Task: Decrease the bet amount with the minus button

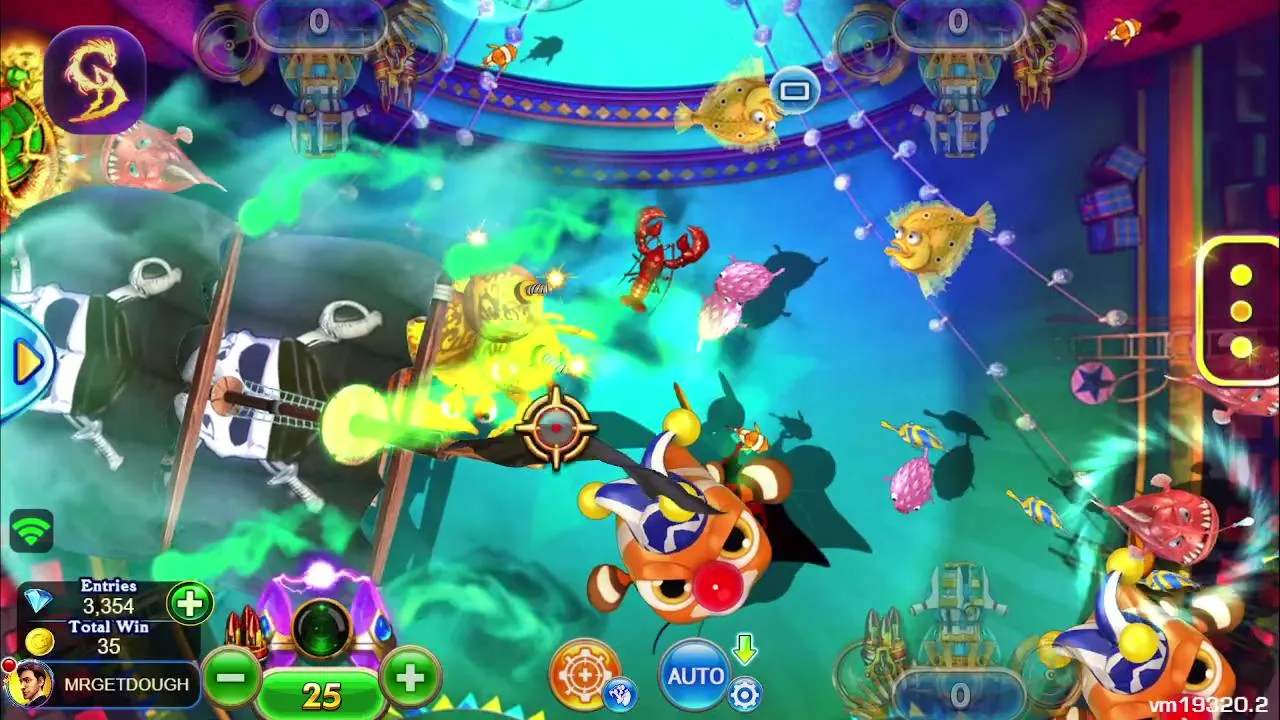Action: tap(231, 677)
